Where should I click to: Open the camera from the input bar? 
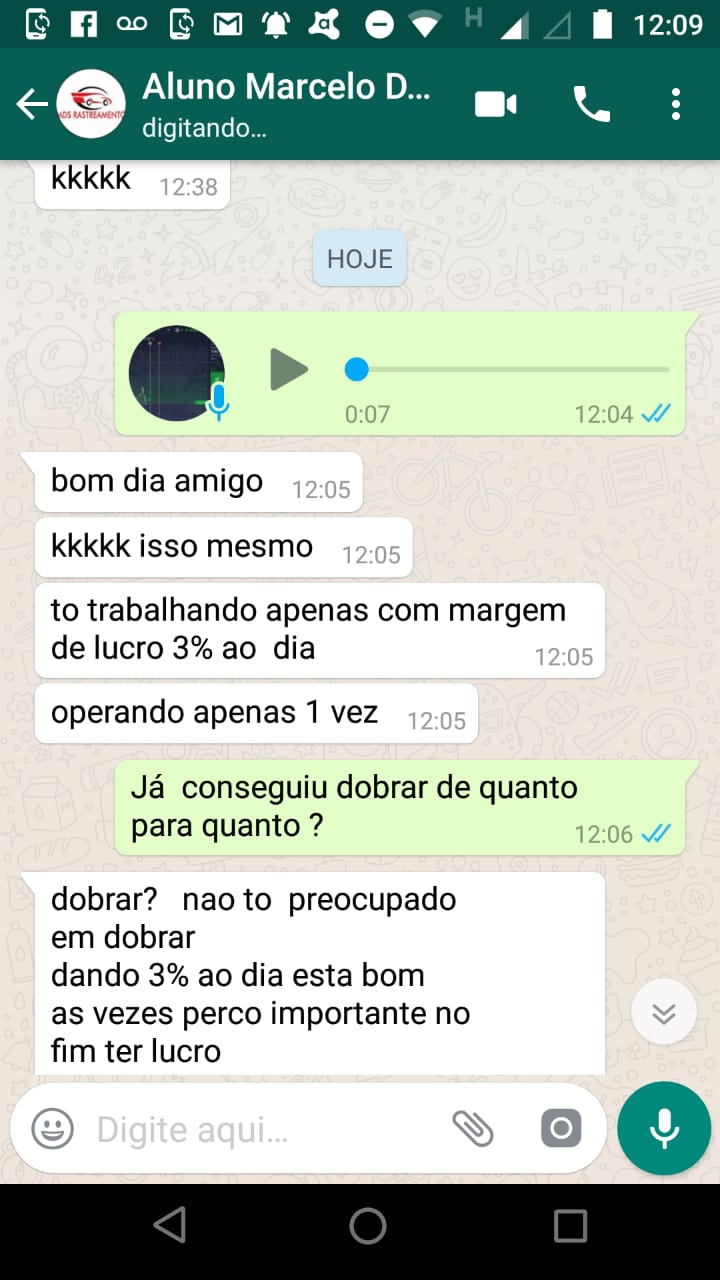pyautogui.click(x=560, y=1129)
